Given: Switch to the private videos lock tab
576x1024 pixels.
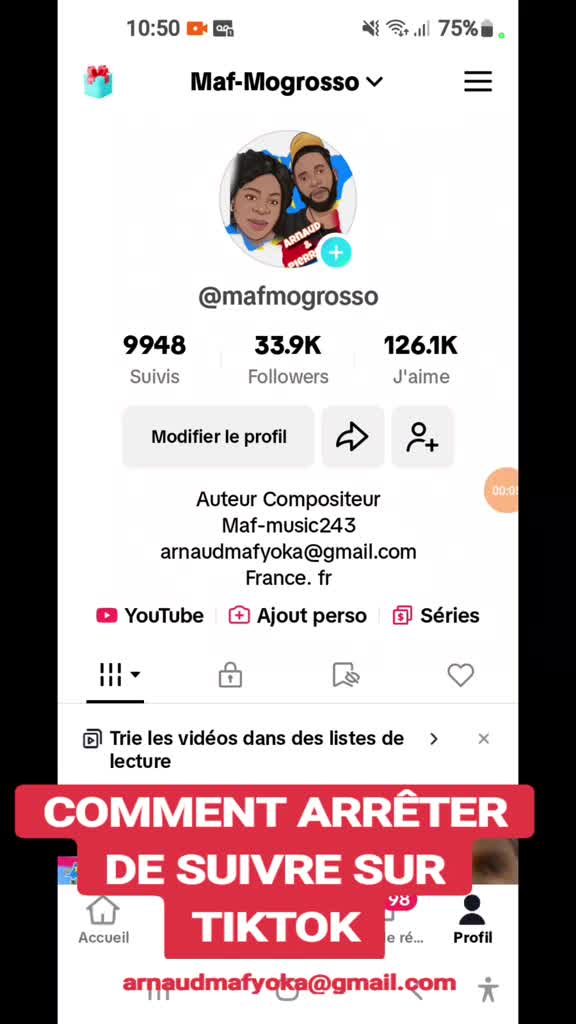Looking at the screenshot, I should [x=230, y=675].
